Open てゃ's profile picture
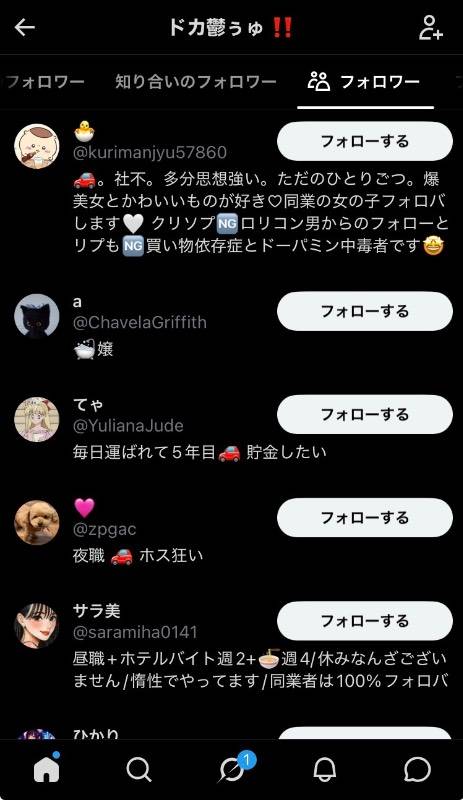Viewport: 463px width, 800px height. [x=37, y=419]
